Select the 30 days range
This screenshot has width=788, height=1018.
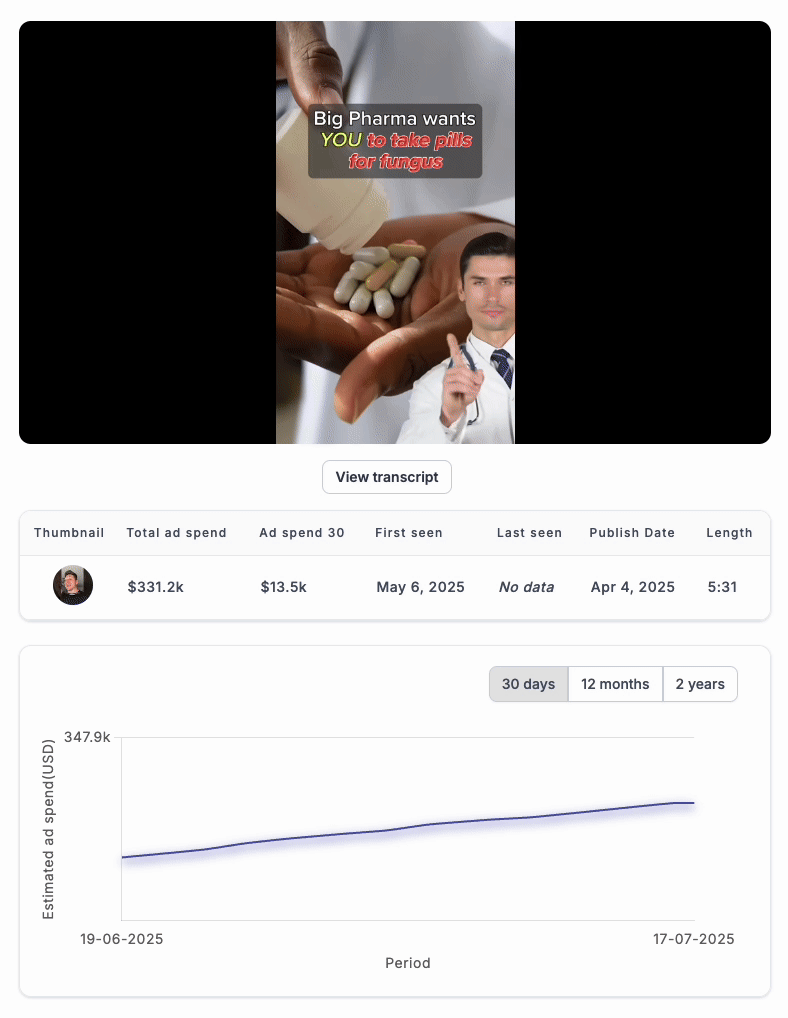click(528, 684)
